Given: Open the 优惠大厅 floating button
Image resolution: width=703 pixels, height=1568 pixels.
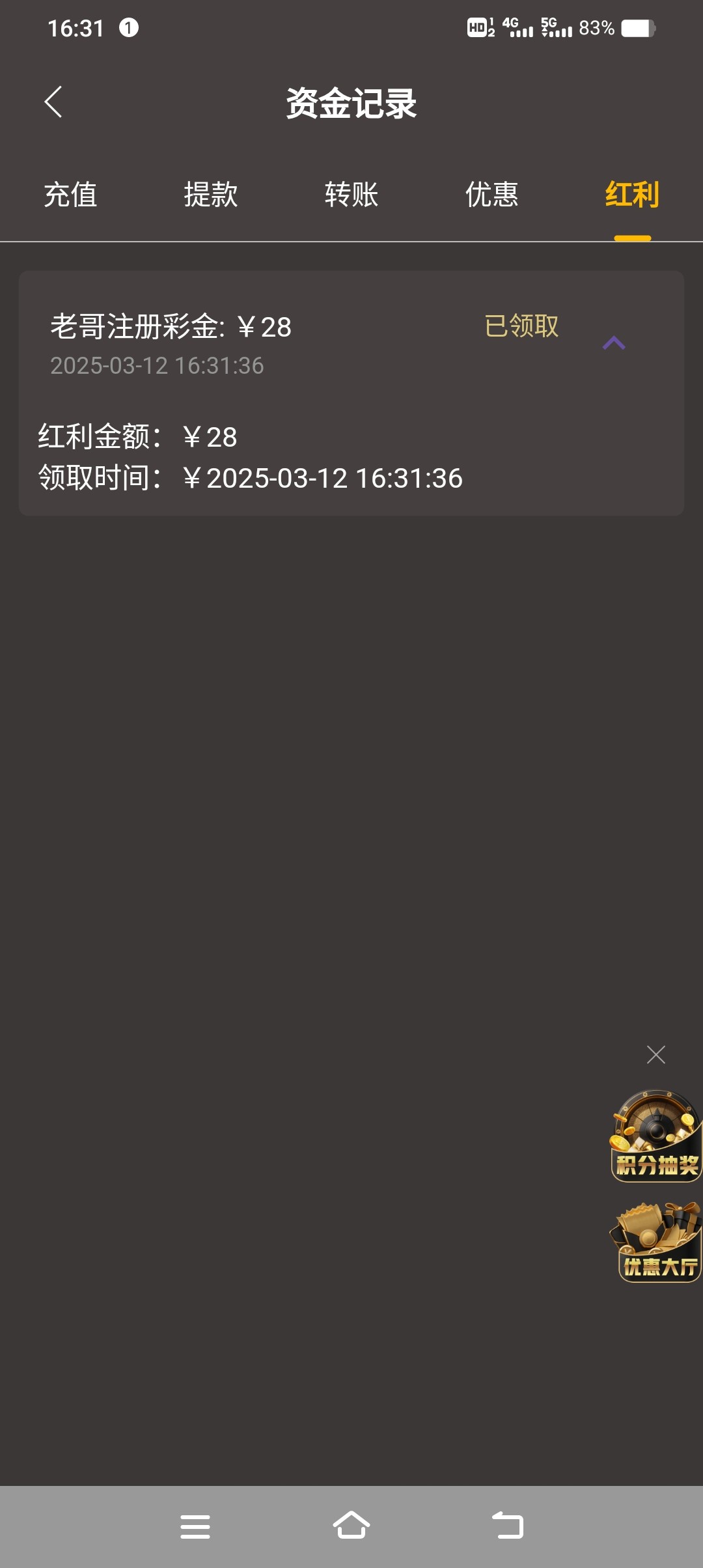Looking at the screenshot, I should coord(657,1242).
